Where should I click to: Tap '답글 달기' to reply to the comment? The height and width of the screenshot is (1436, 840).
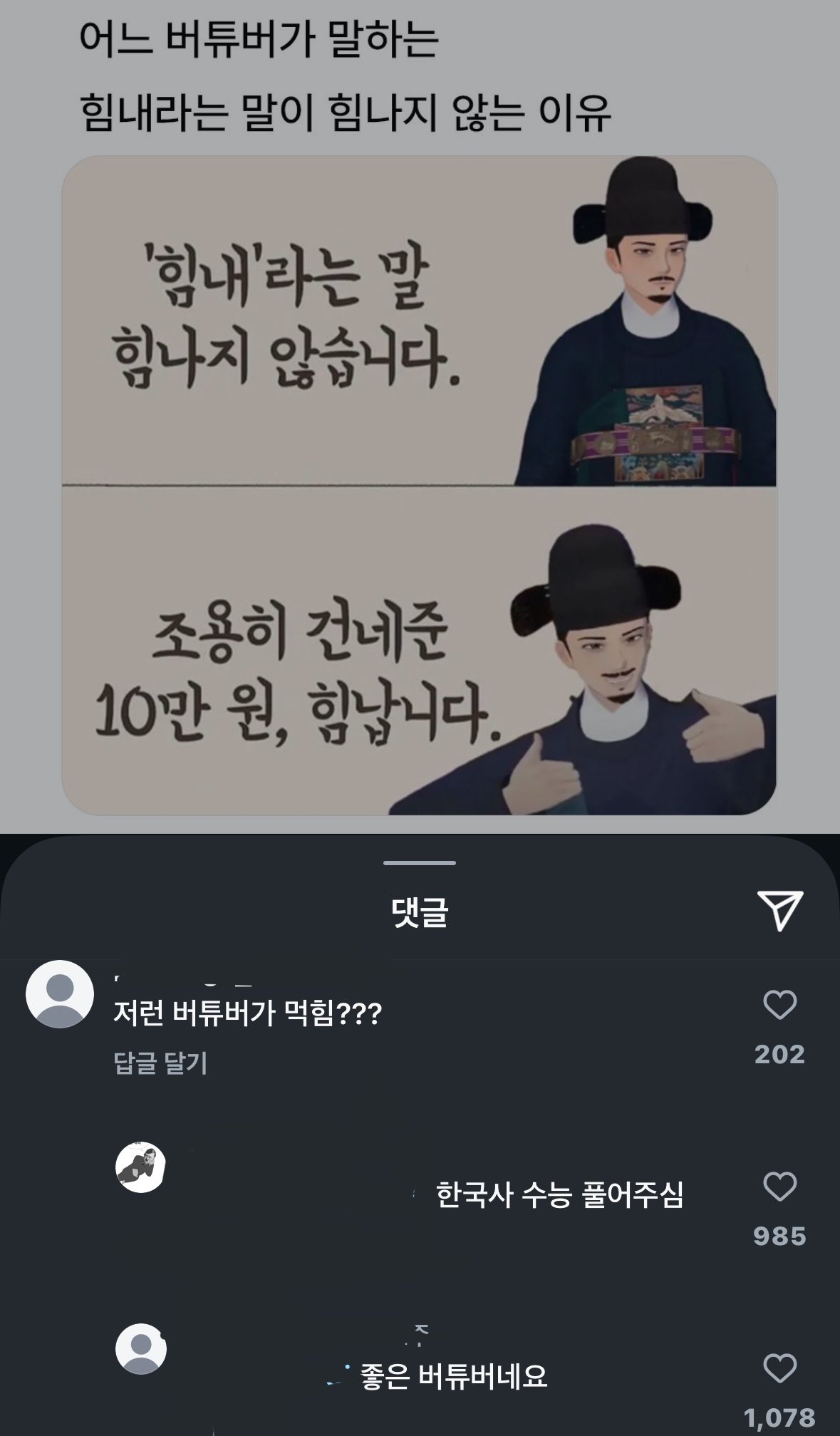[160, 1063]
